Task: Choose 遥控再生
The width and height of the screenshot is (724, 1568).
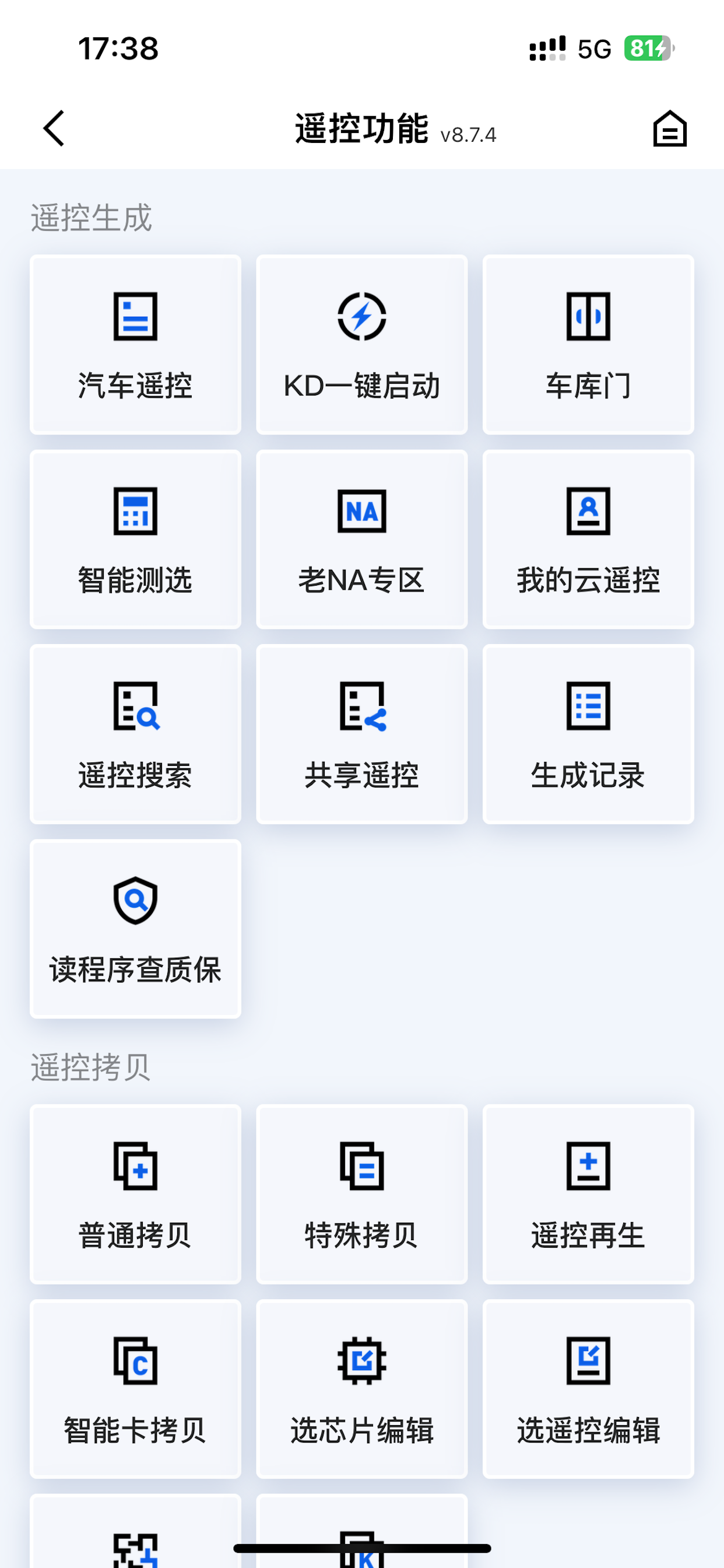Action: pos(588,1194)
